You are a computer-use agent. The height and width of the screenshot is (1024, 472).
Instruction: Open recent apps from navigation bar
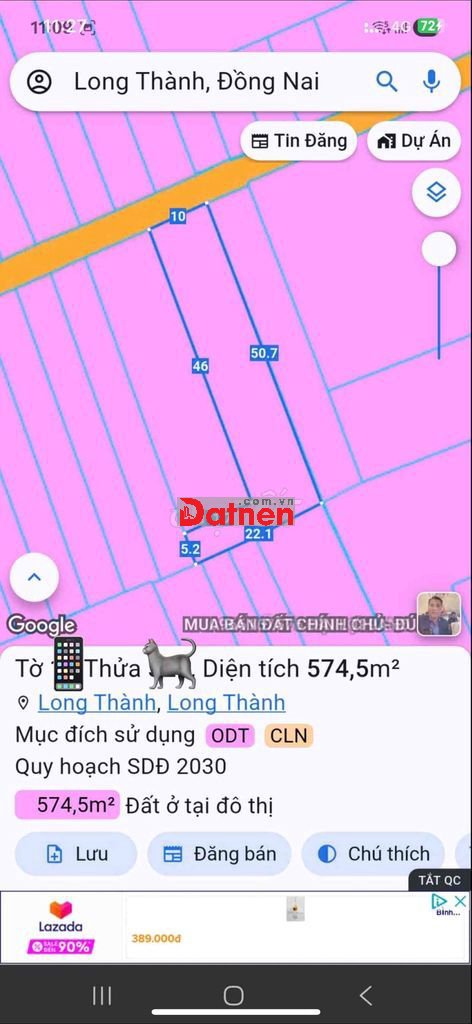click(x=102, y=995)
